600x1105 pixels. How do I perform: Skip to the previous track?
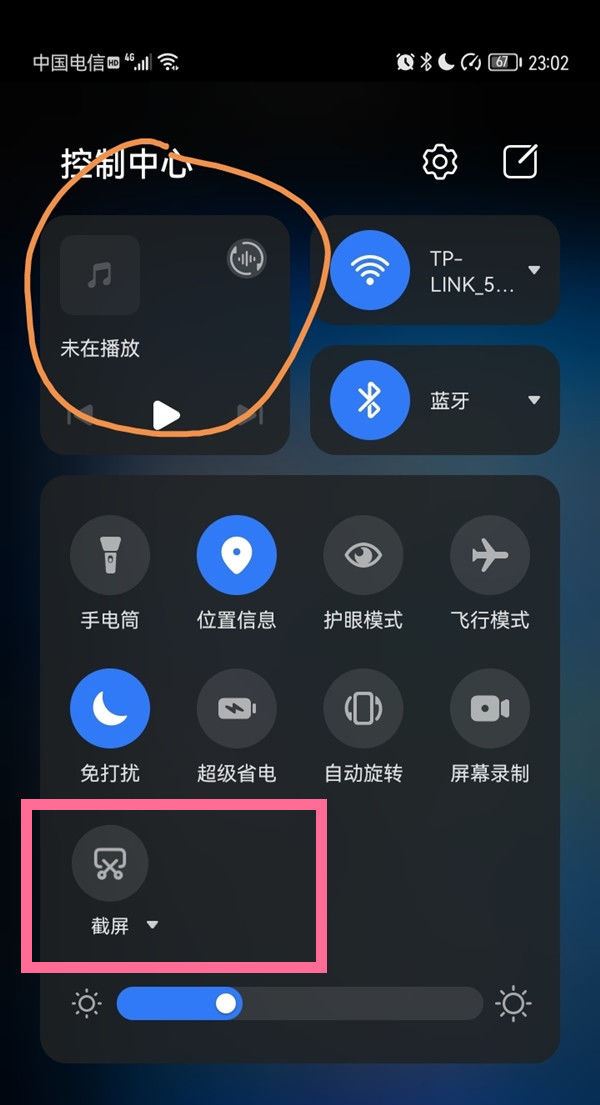80,415
